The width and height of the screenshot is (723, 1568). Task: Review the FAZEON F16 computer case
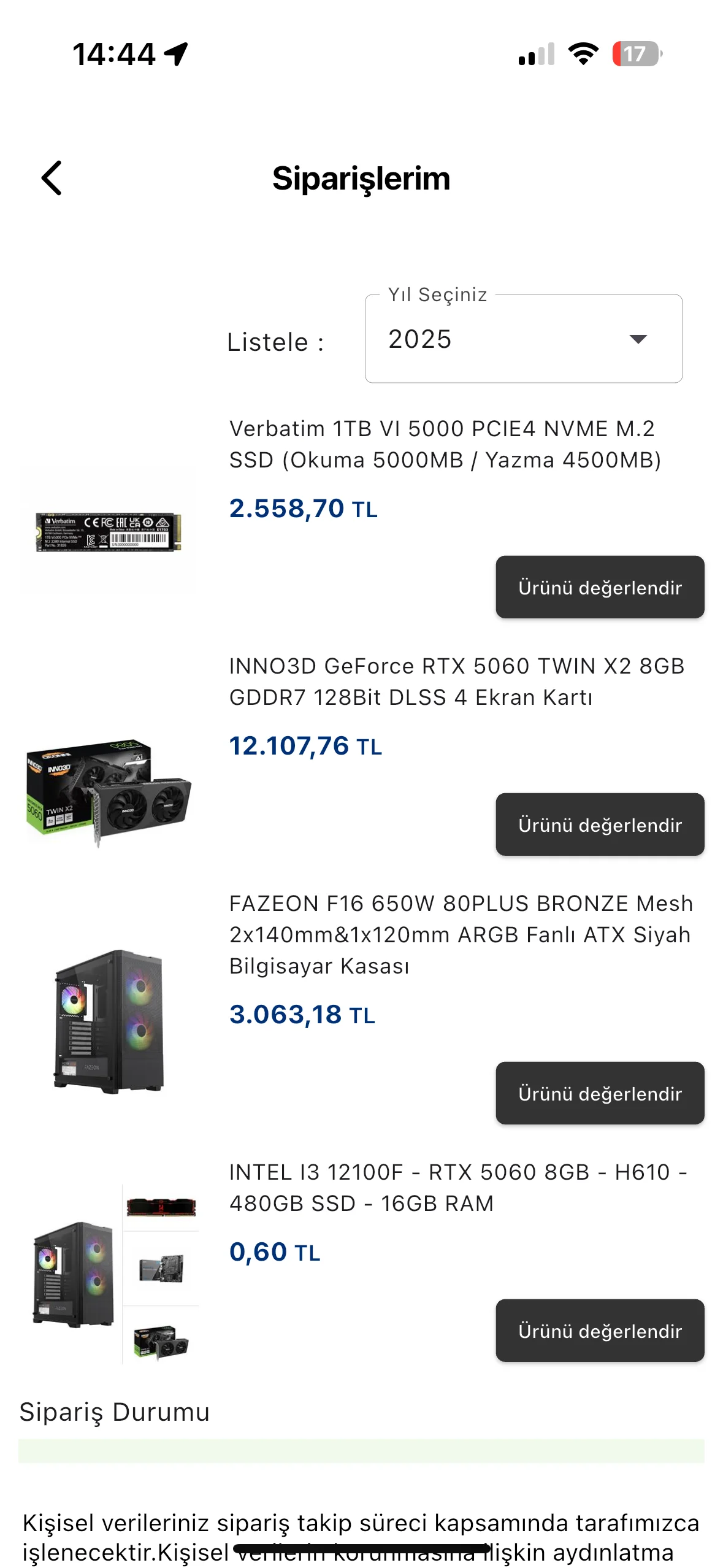click(x=599, y=1093)
